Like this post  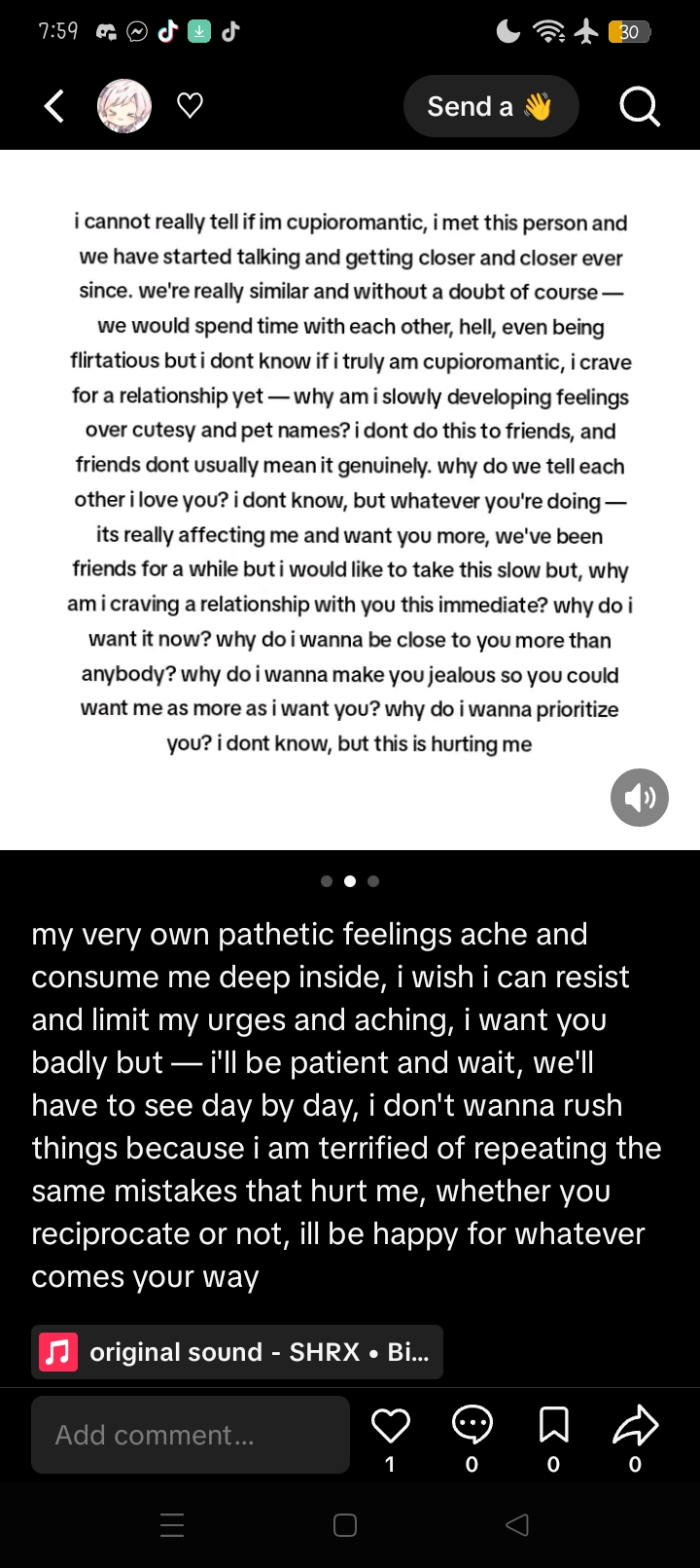(x=390, y=1426)
